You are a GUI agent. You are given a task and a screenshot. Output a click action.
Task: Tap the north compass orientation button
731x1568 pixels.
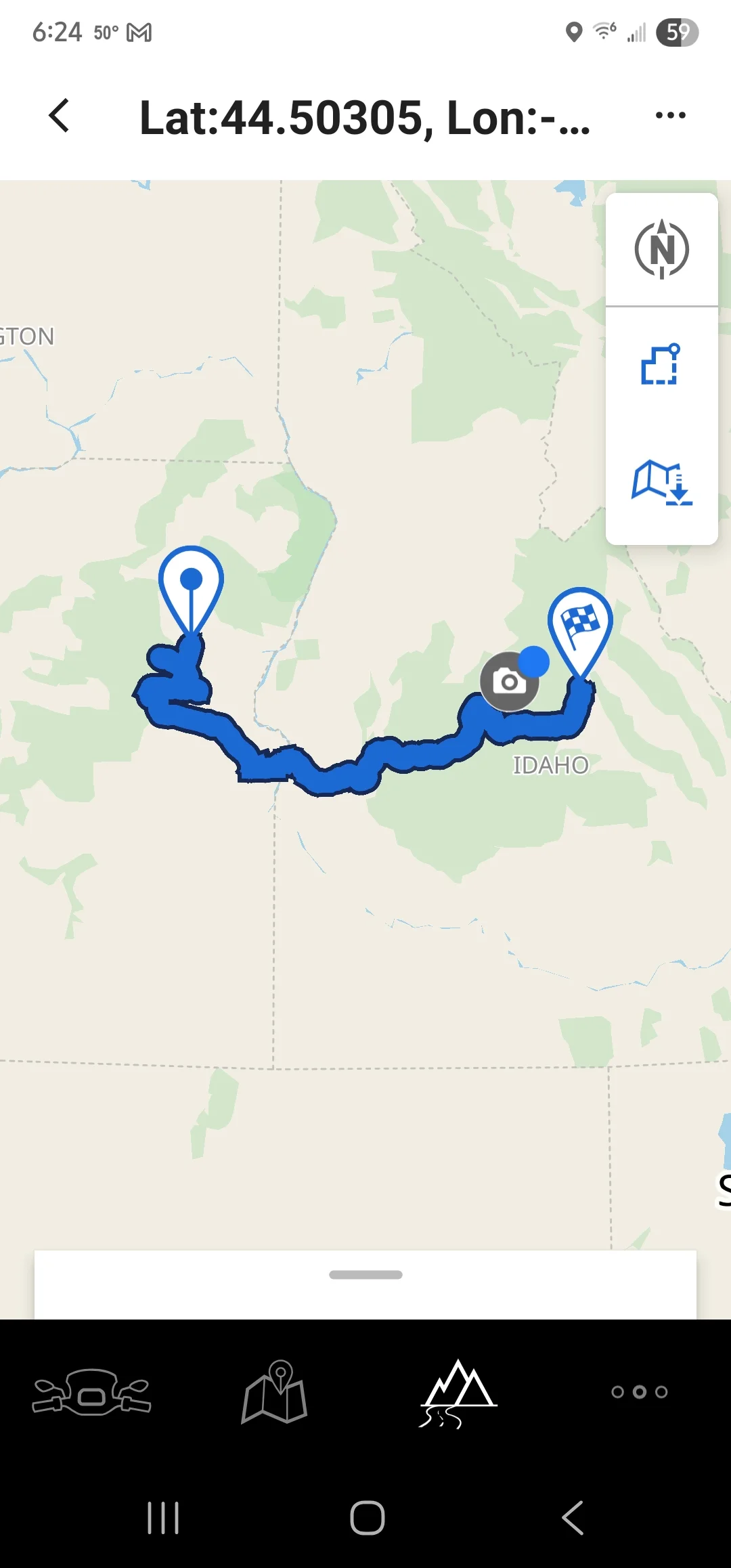[x=662, y=249]
